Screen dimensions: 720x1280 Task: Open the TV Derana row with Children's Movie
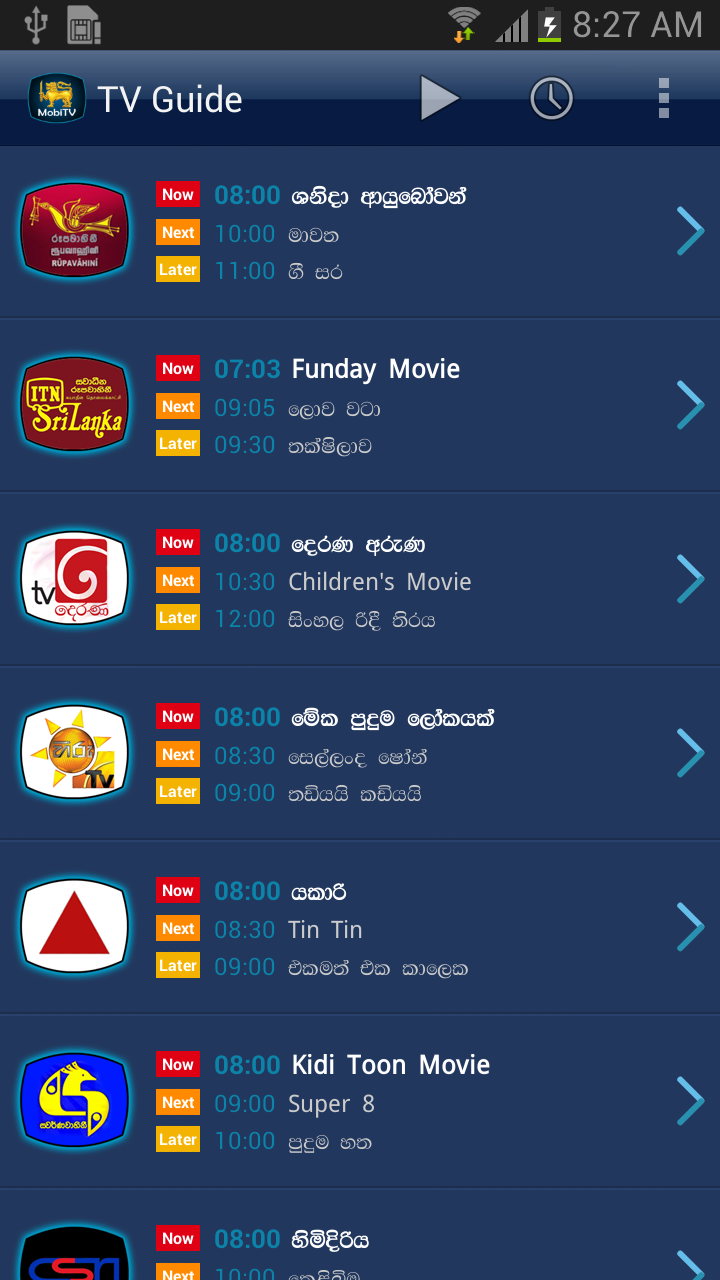[x=360, y=580]
